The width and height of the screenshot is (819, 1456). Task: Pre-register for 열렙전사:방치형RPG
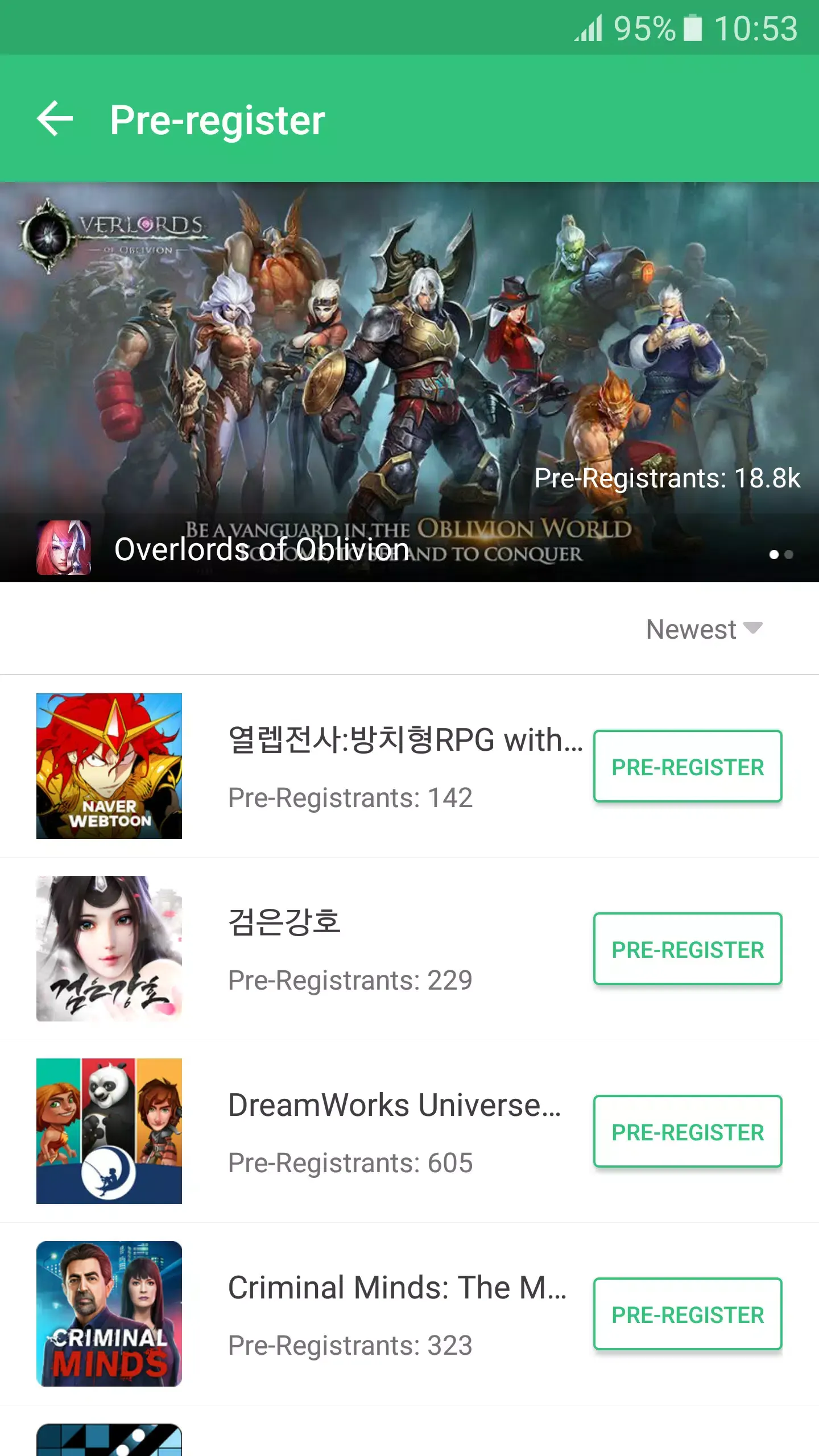[688, 767]
